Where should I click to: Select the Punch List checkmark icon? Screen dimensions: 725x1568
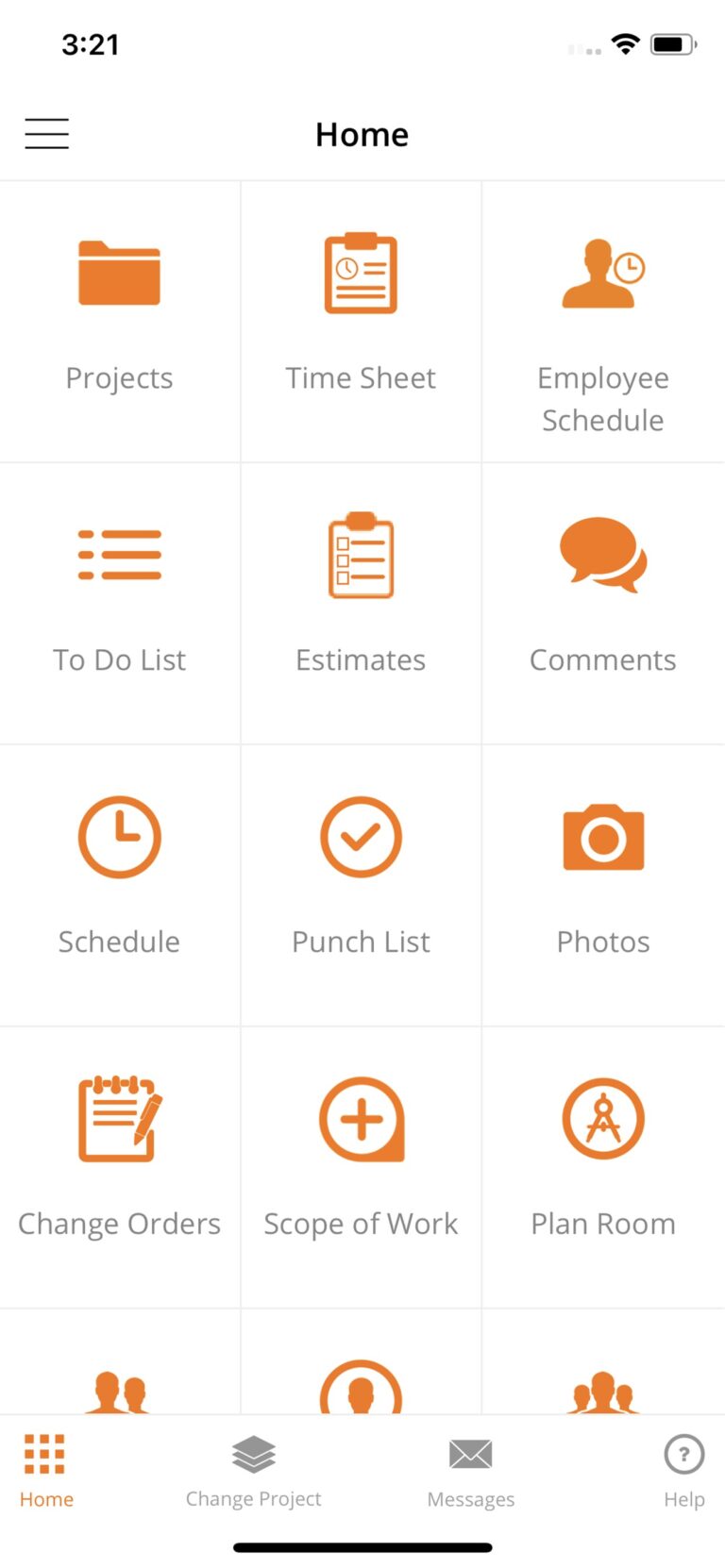click(x=361, y=837)
